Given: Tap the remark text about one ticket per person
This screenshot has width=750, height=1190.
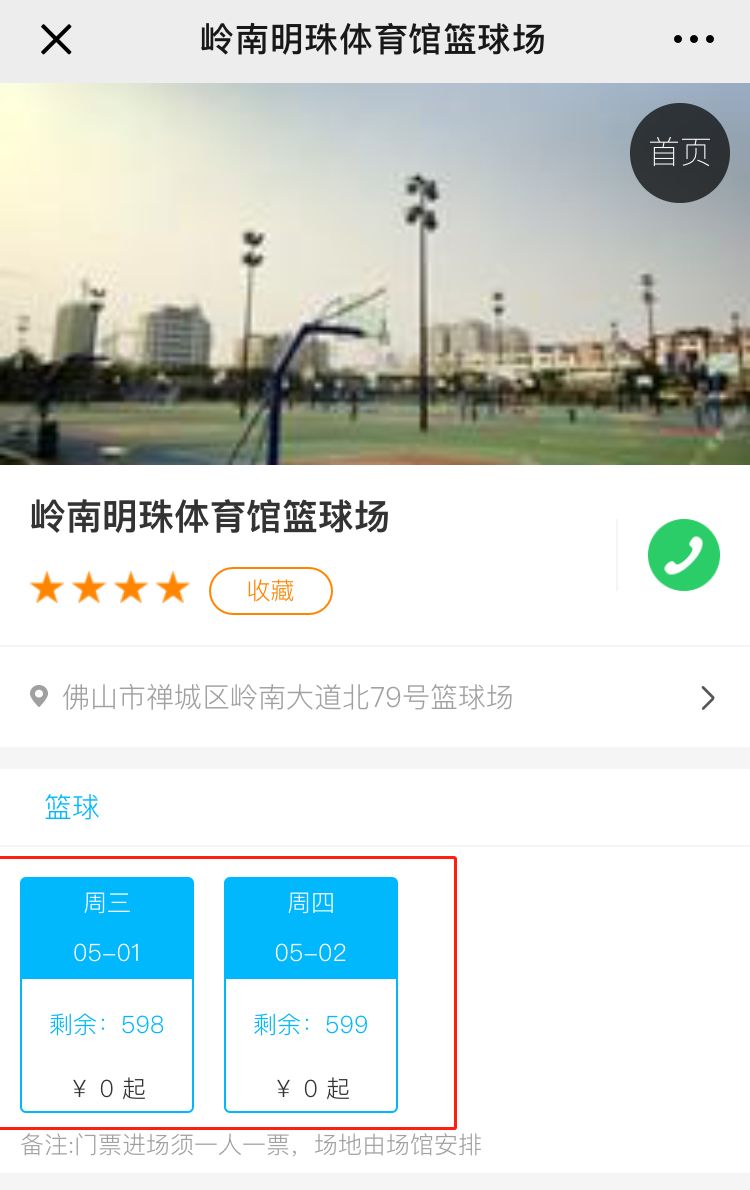Looking at the screenshot, I should (x=254, y=1145).
